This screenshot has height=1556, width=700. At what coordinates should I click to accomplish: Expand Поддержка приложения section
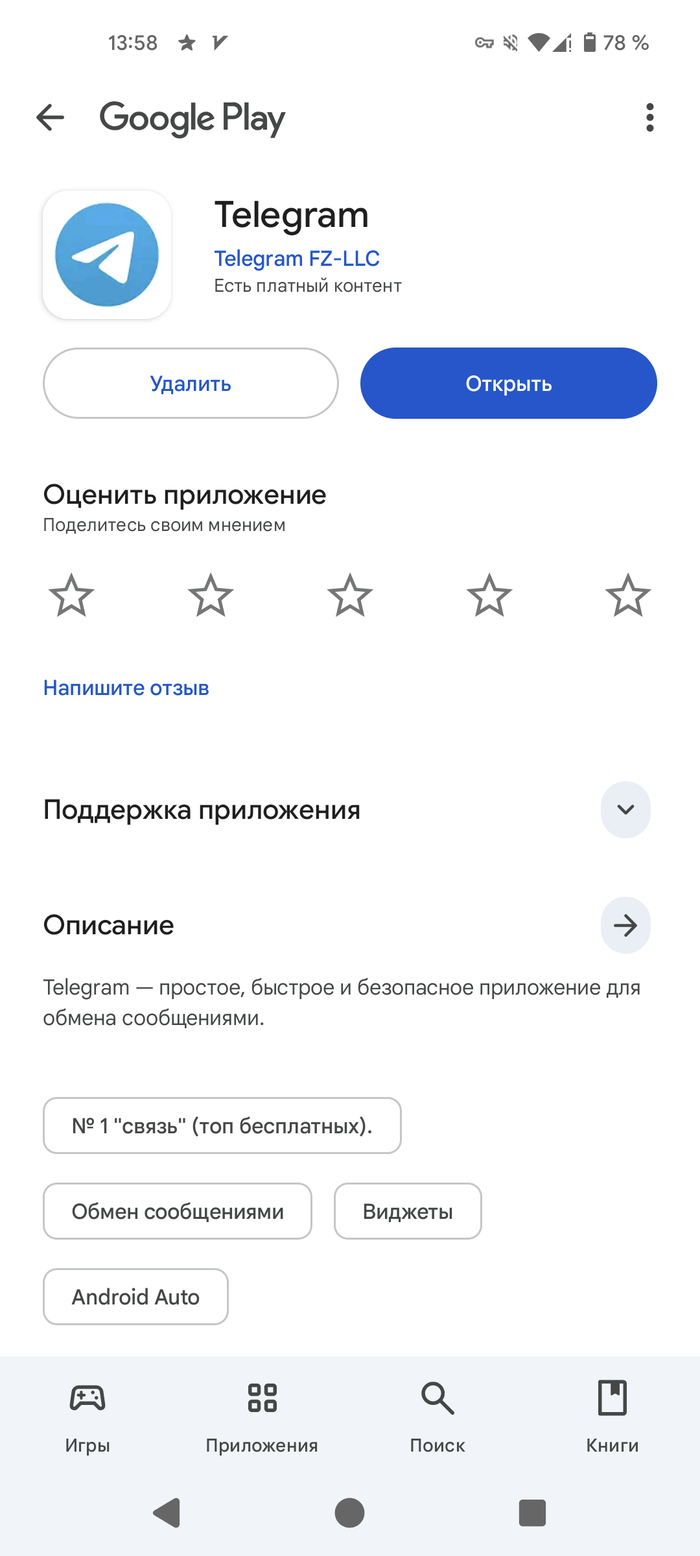click(x=625, y=809)
